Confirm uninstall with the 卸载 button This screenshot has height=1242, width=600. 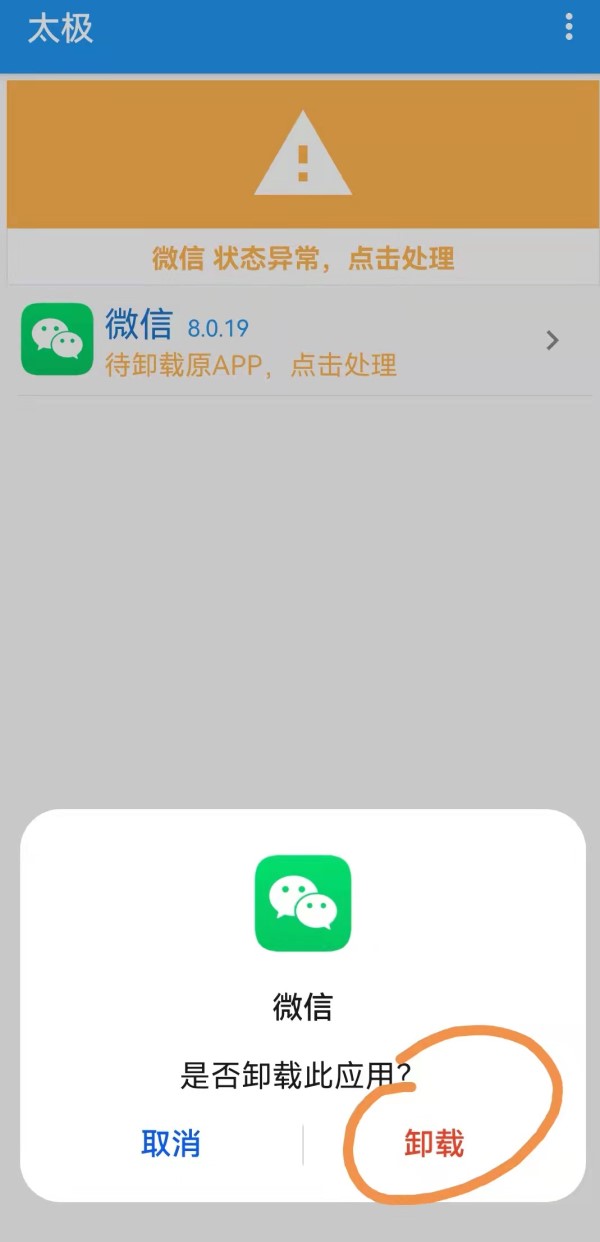point(434,1143)
